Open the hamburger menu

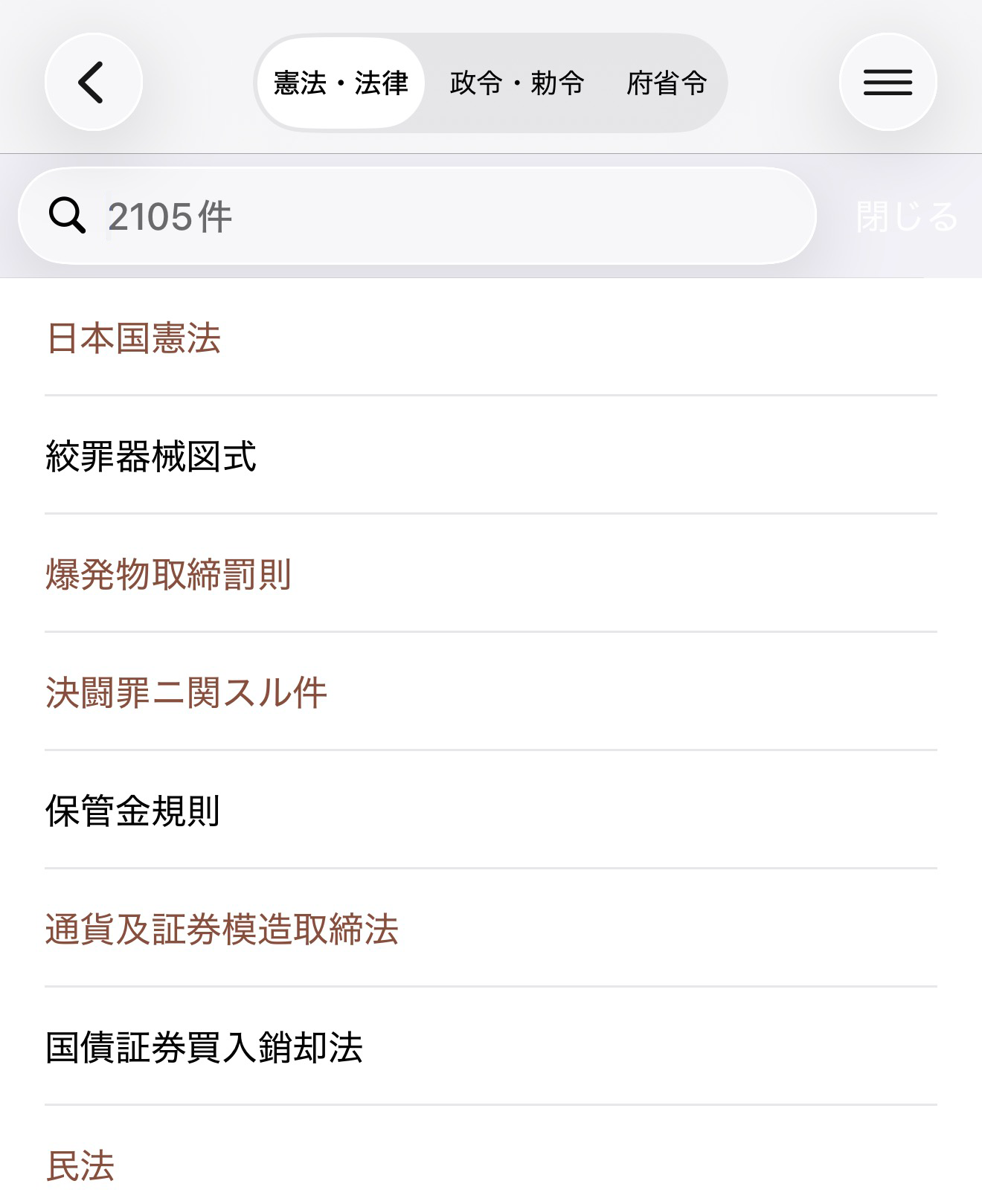[x=888, y=82]
